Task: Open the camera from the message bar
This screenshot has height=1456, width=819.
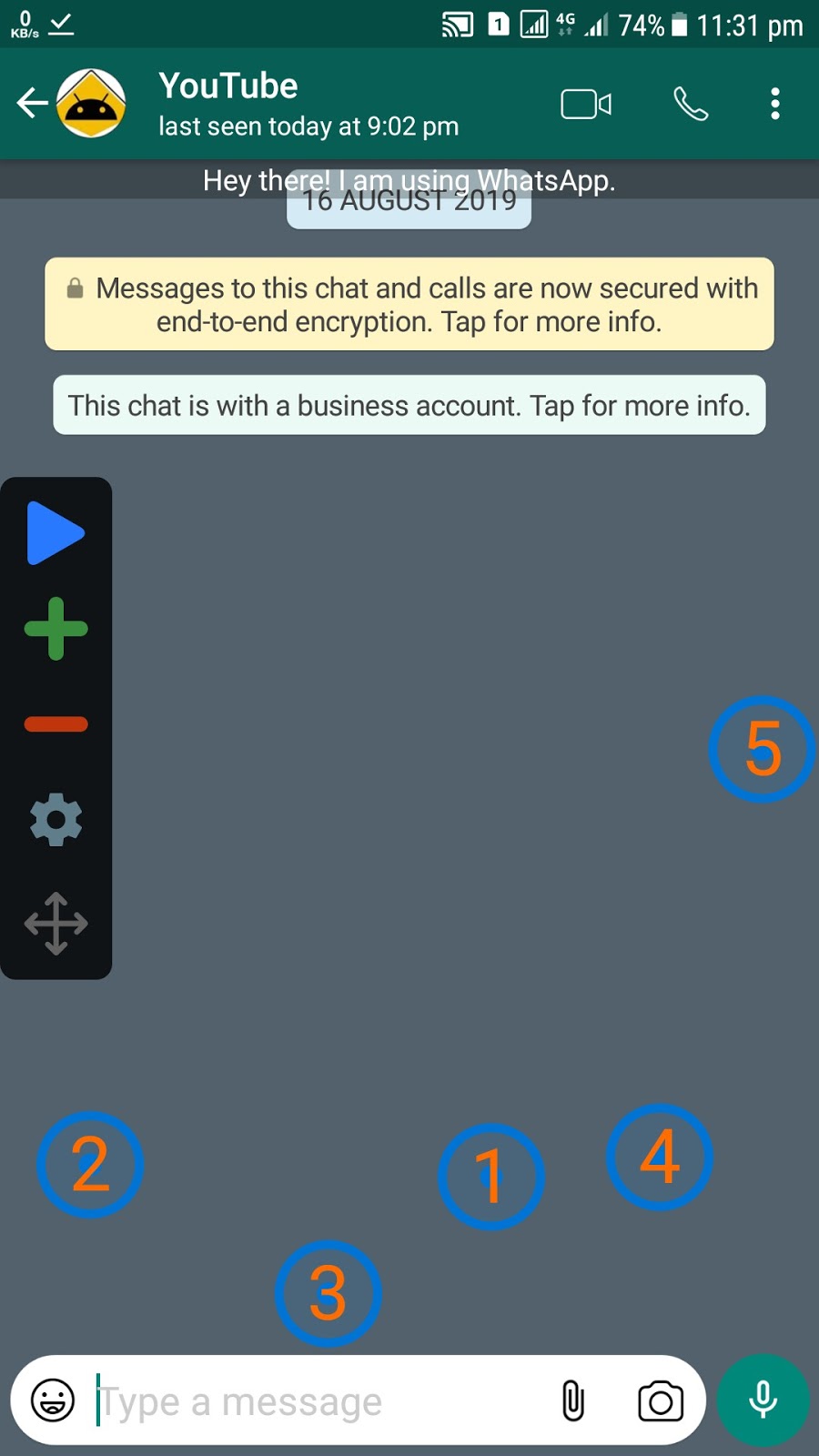Action: point(661,1400)
